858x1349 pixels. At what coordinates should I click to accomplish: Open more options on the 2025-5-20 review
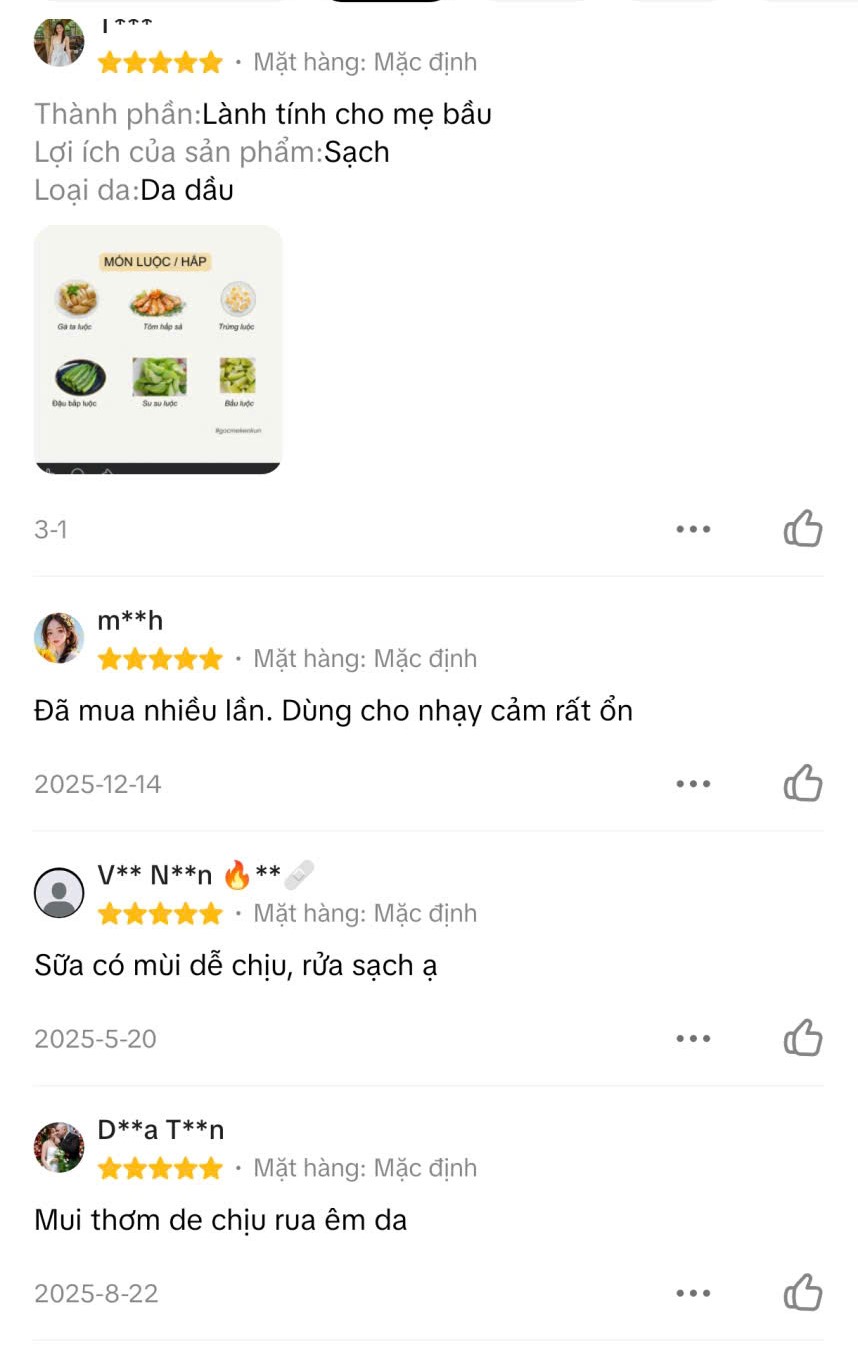[x=693, y=1039]
